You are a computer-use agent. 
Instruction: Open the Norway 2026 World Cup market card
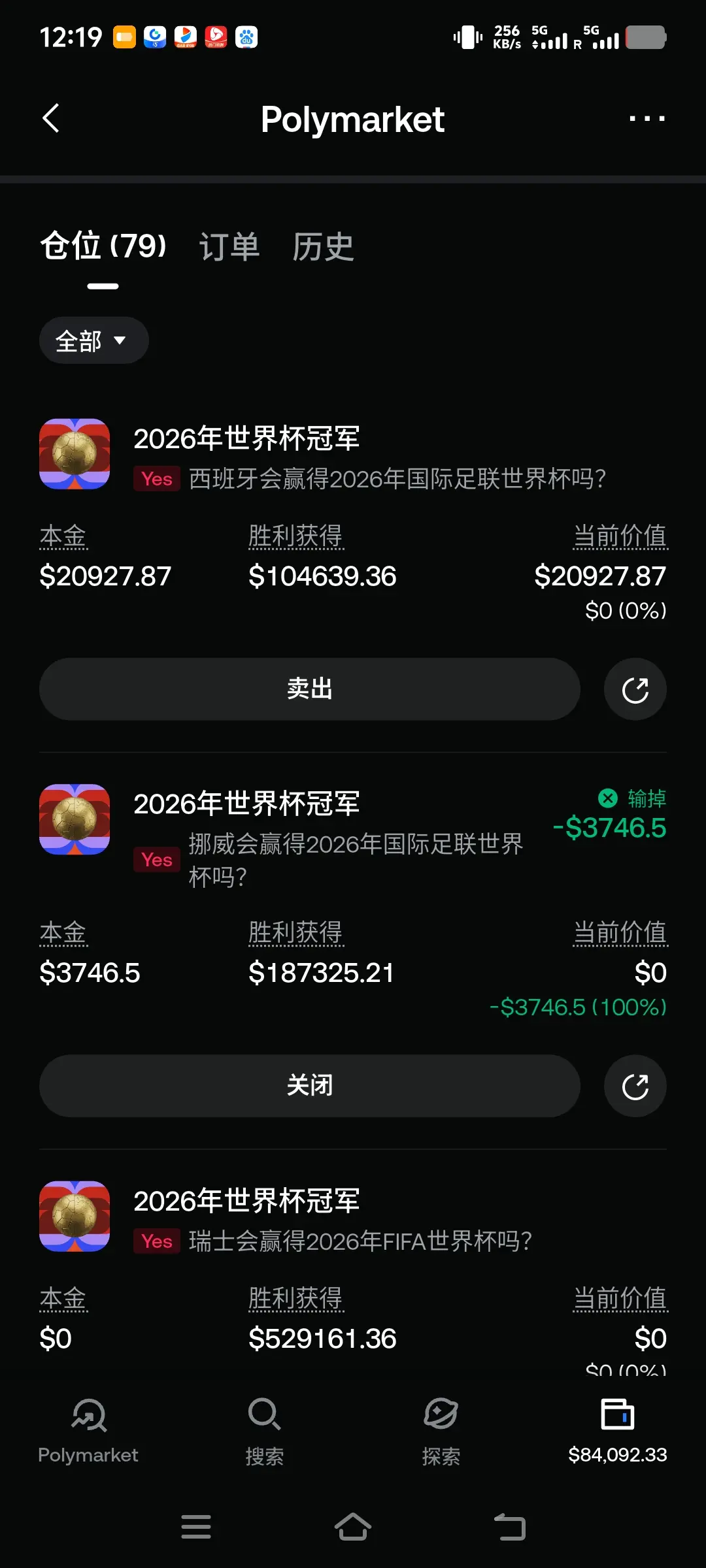[x=288, y=838]
